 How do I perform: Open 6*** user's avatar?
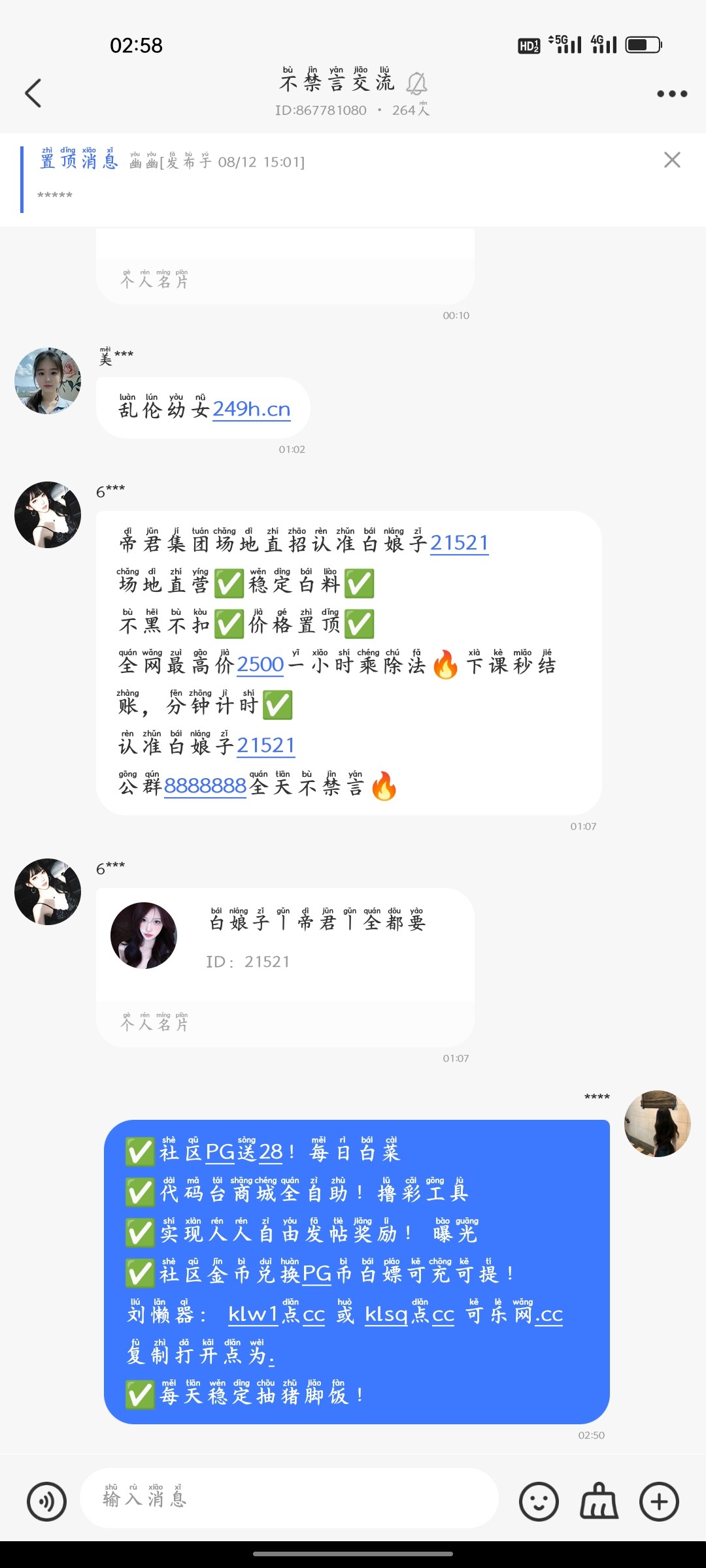(46, 514)
